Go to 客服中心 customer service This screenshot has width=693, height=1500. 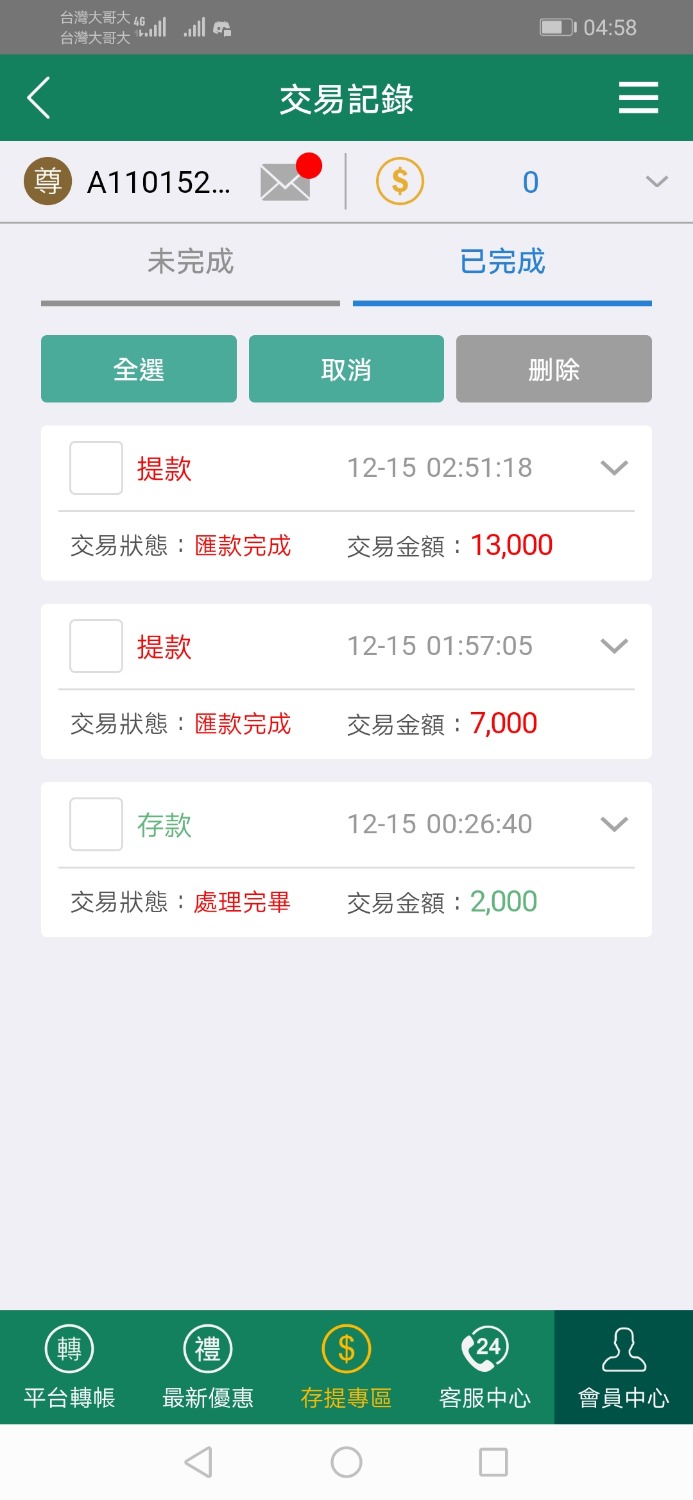(x=485, y=1368)
